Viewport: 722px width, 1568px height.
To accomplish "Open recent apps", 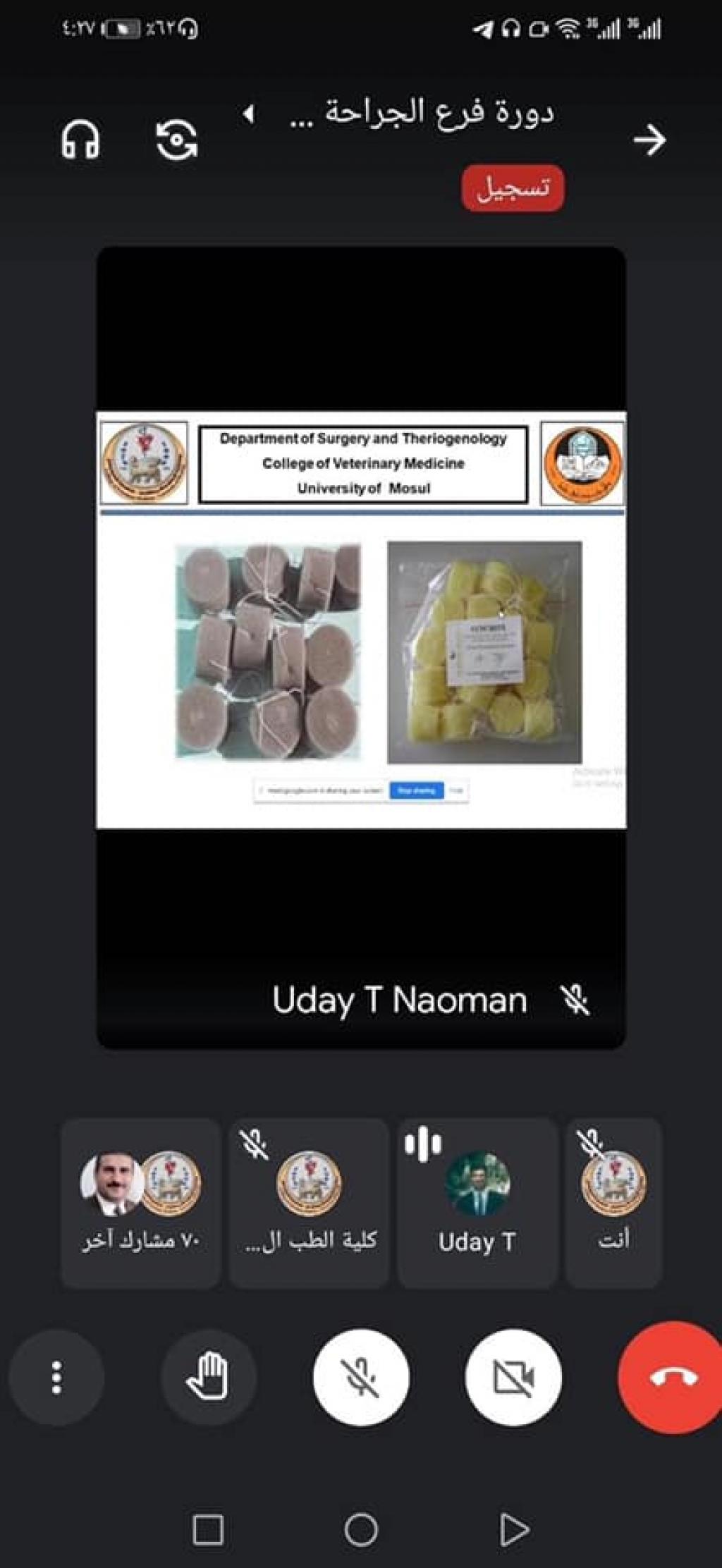I will tap(208, 1529).
